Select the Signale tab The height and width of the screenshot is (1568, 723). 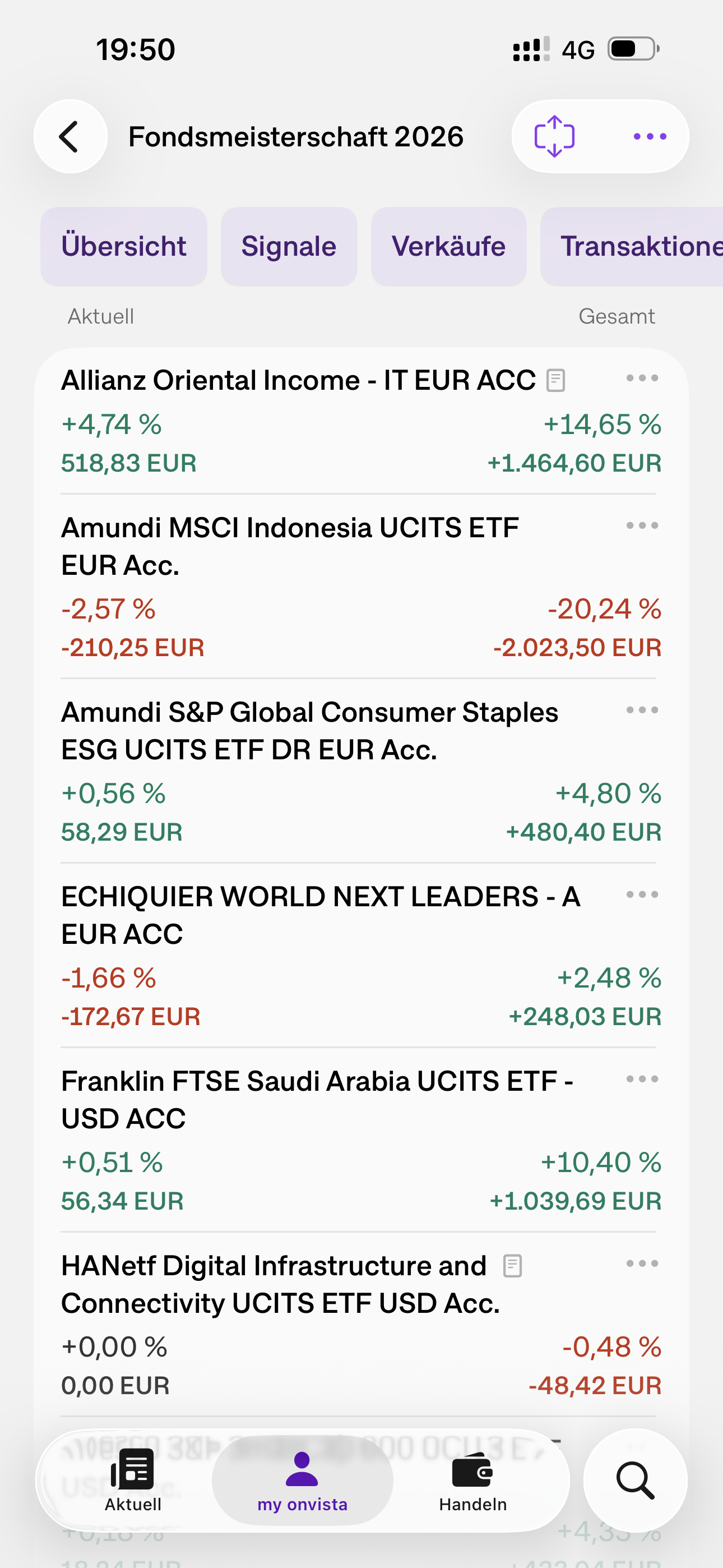click(289, 247)
